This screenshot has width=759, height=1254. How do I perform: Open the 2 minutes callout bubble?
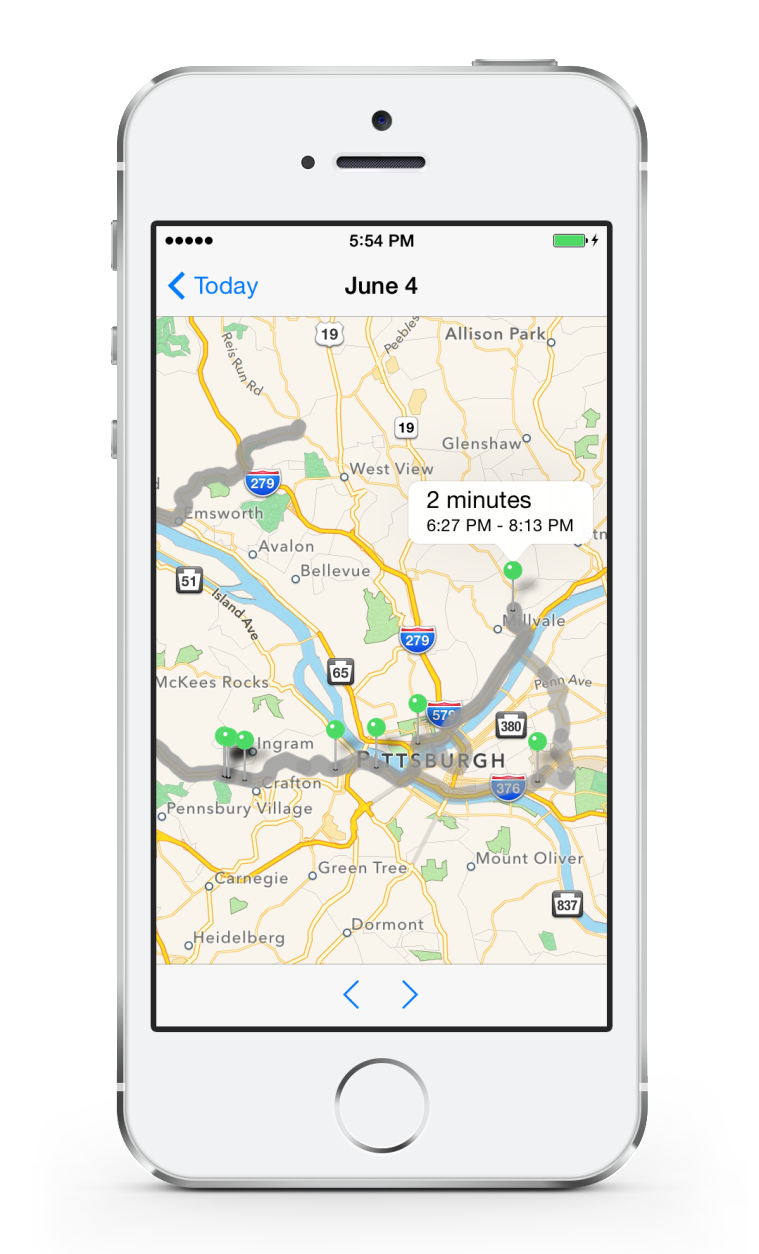500,512
